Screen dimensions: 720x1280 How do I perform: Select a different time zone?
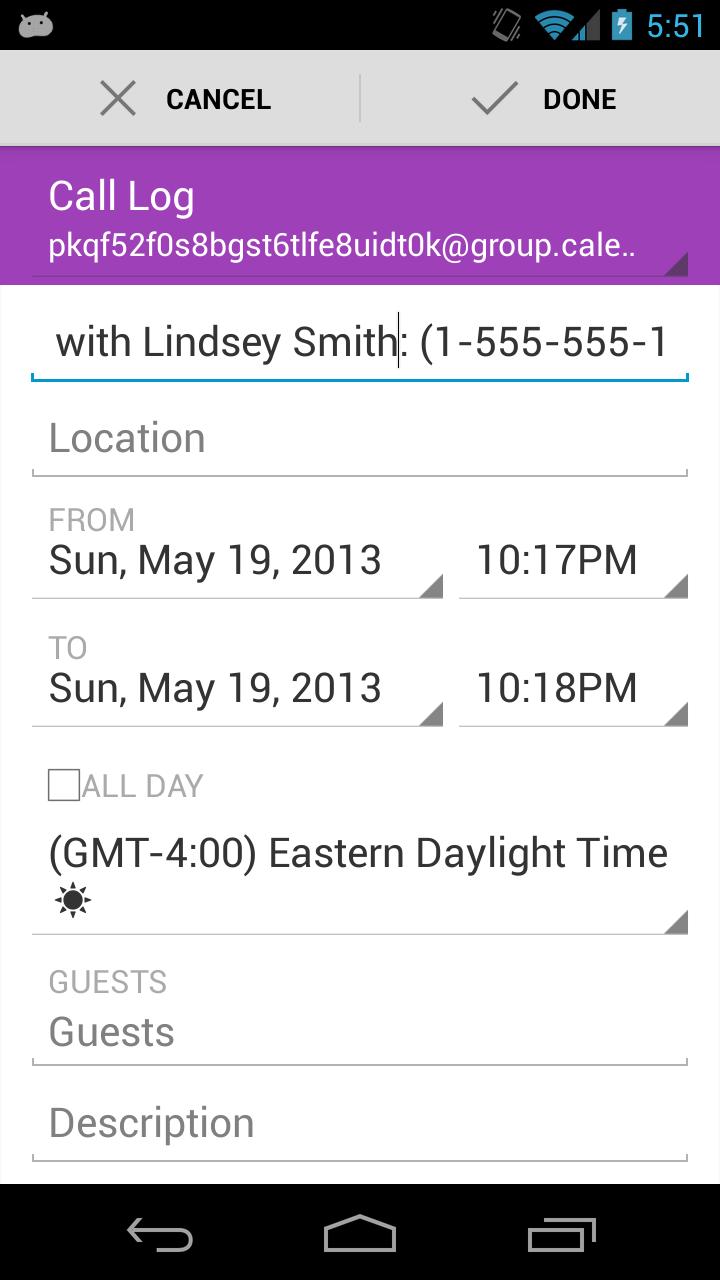coord(360,875)
